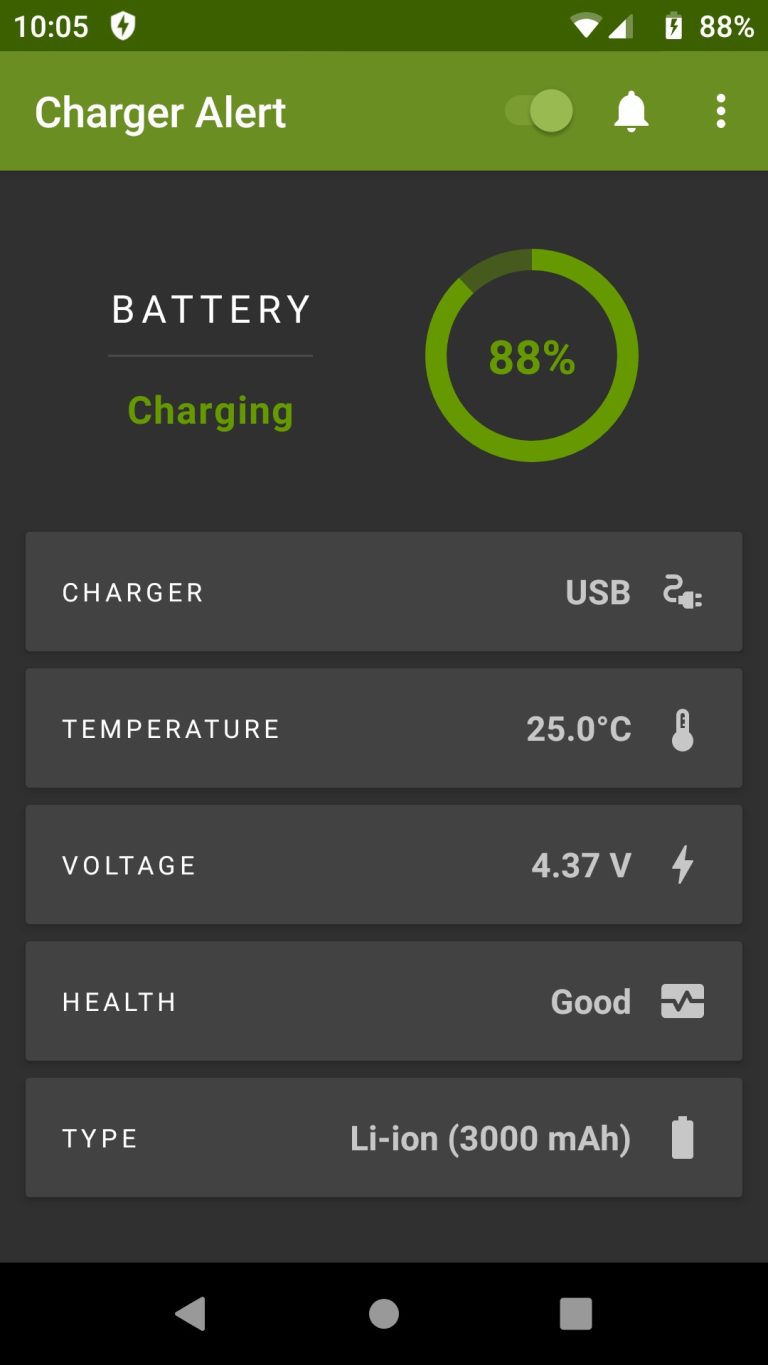Click the USB charger plug icon
This screenshot has height=1365, width=768.
click(684, 592)
